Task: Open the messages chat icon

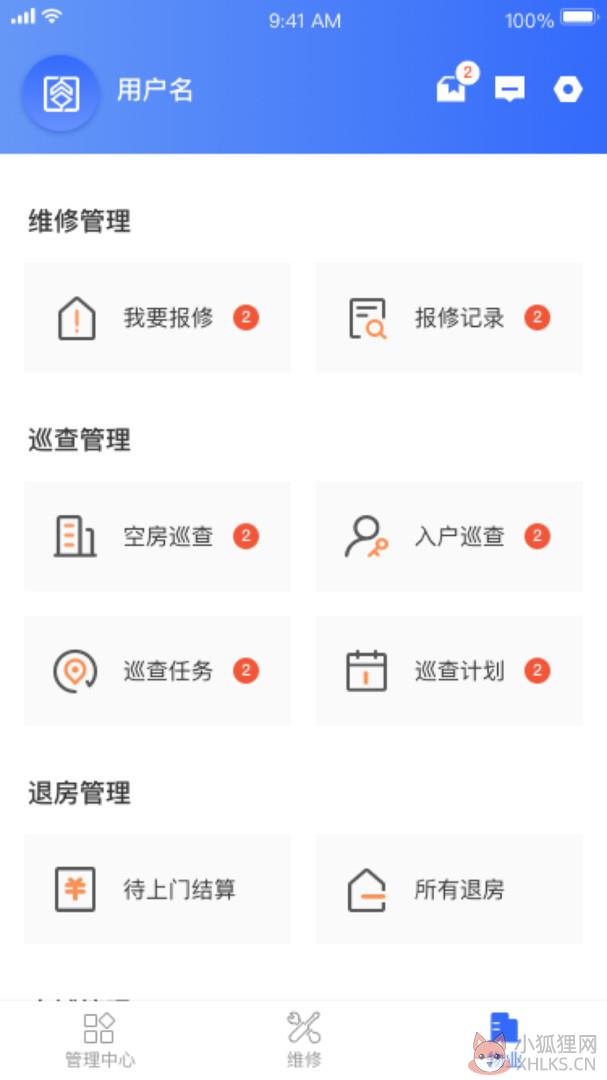Action: (x=510, y=89)
